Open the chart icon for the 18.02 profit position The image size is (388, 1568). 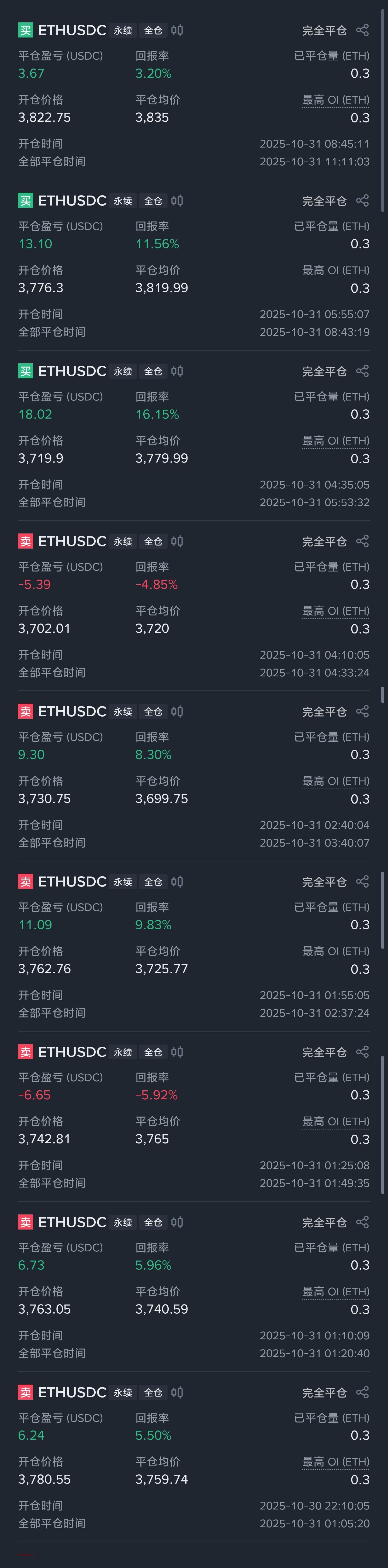click(177, 371)
